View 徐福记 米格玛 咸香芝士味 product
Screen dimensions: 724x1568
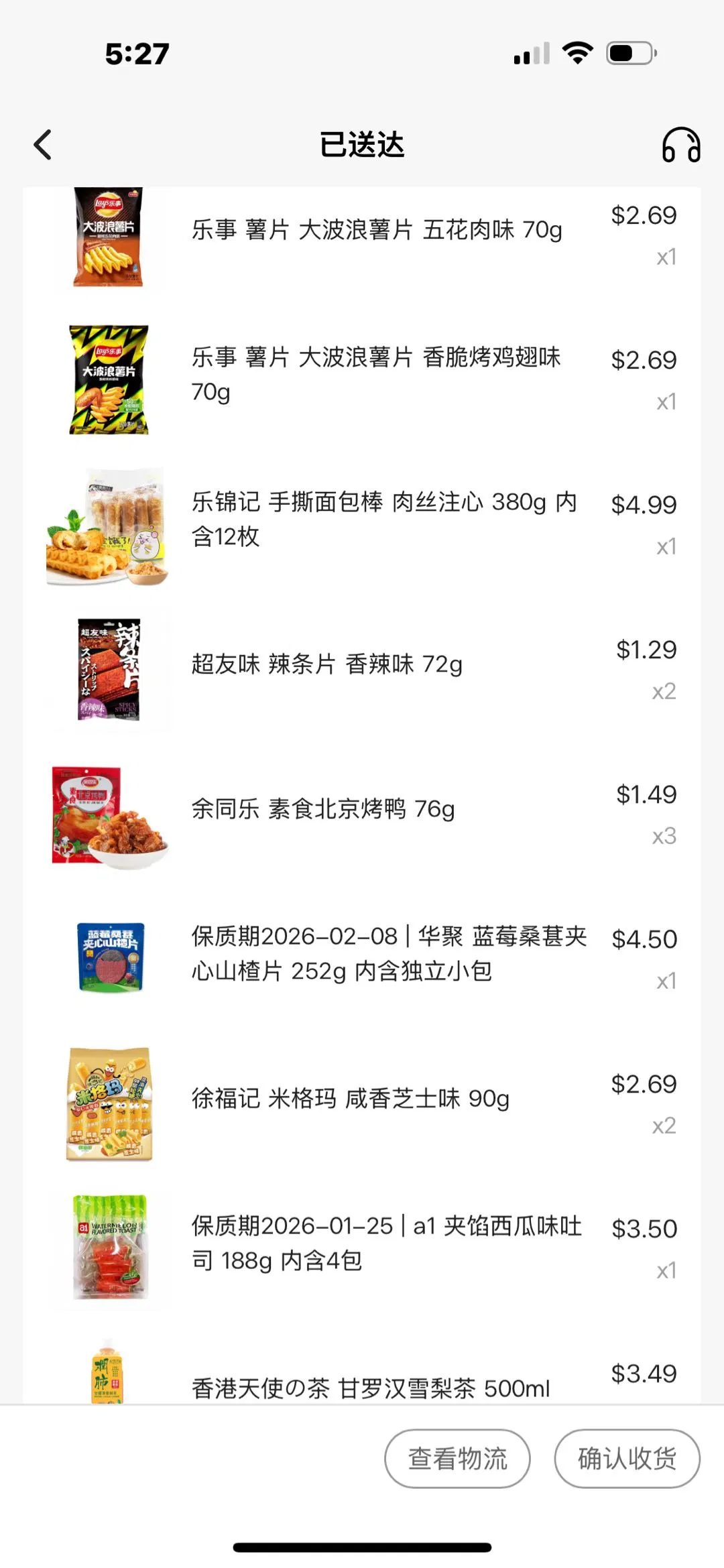351,1099
